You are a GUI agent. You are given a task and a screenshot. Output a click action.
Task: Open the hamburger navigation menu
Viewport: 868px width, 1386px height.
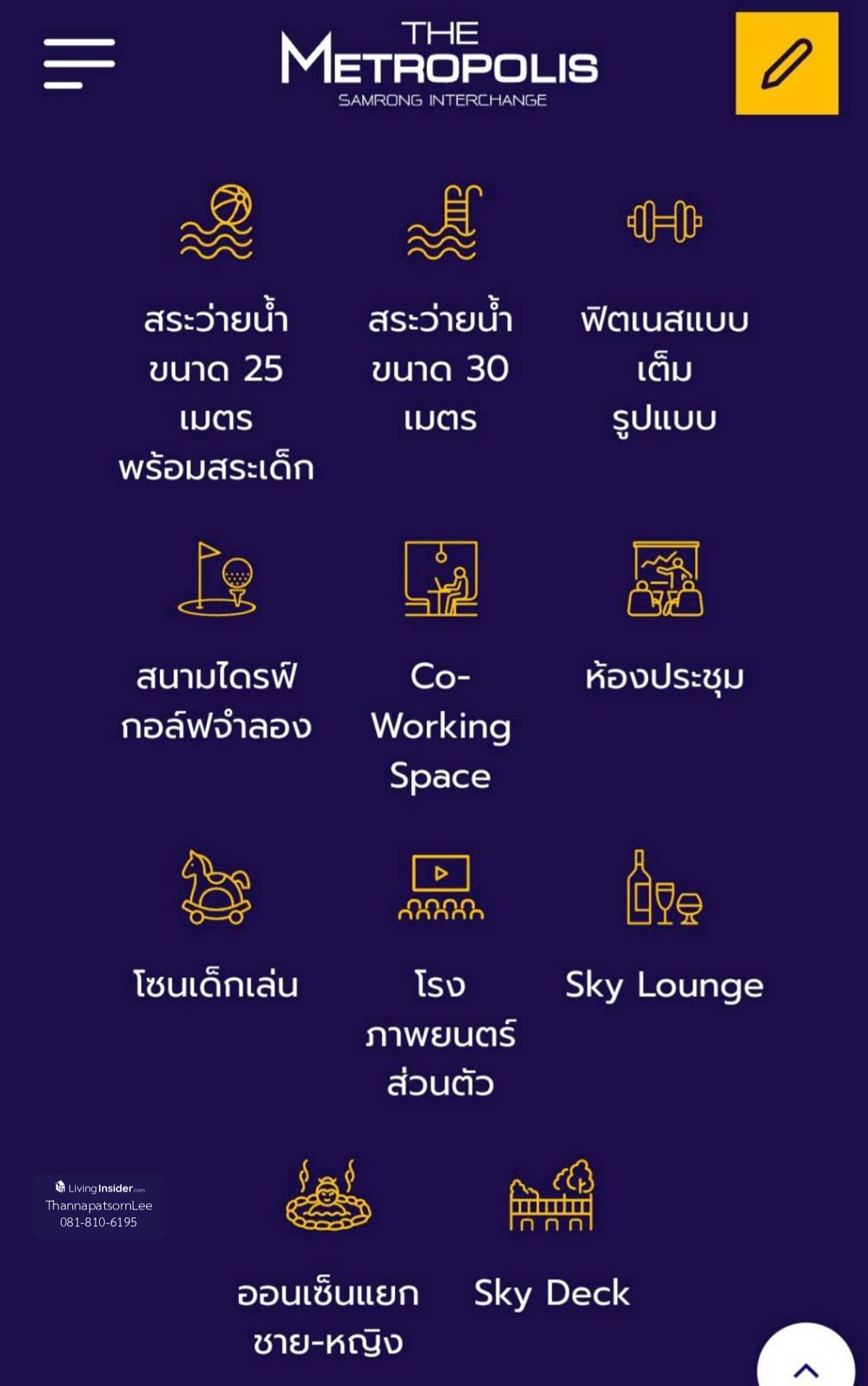coord(79,64)
